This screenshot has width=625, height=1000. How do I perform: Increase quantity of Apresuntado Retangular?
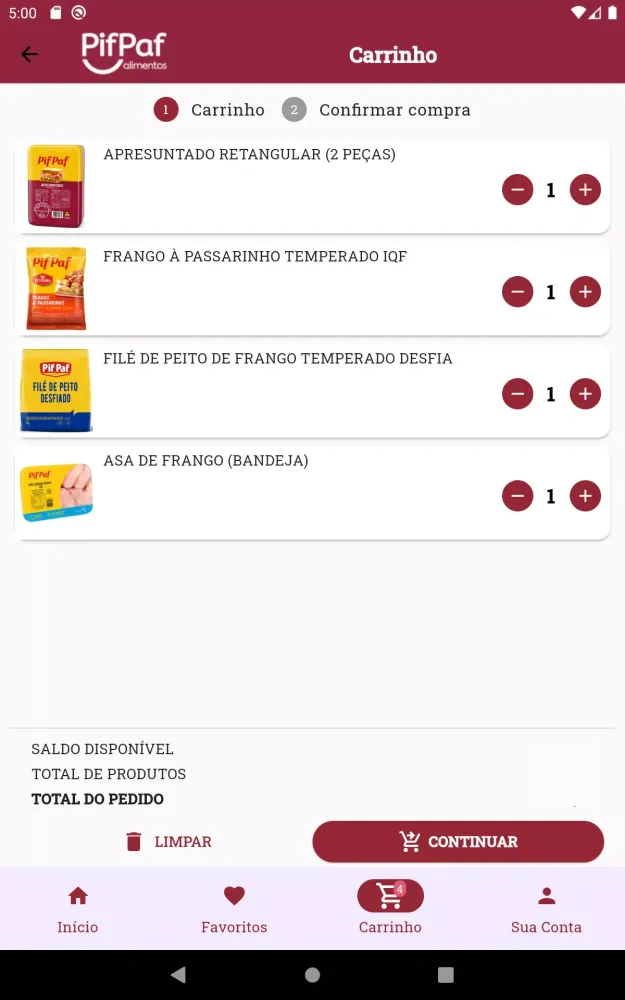pyautogui.click(x=585, y=190)
